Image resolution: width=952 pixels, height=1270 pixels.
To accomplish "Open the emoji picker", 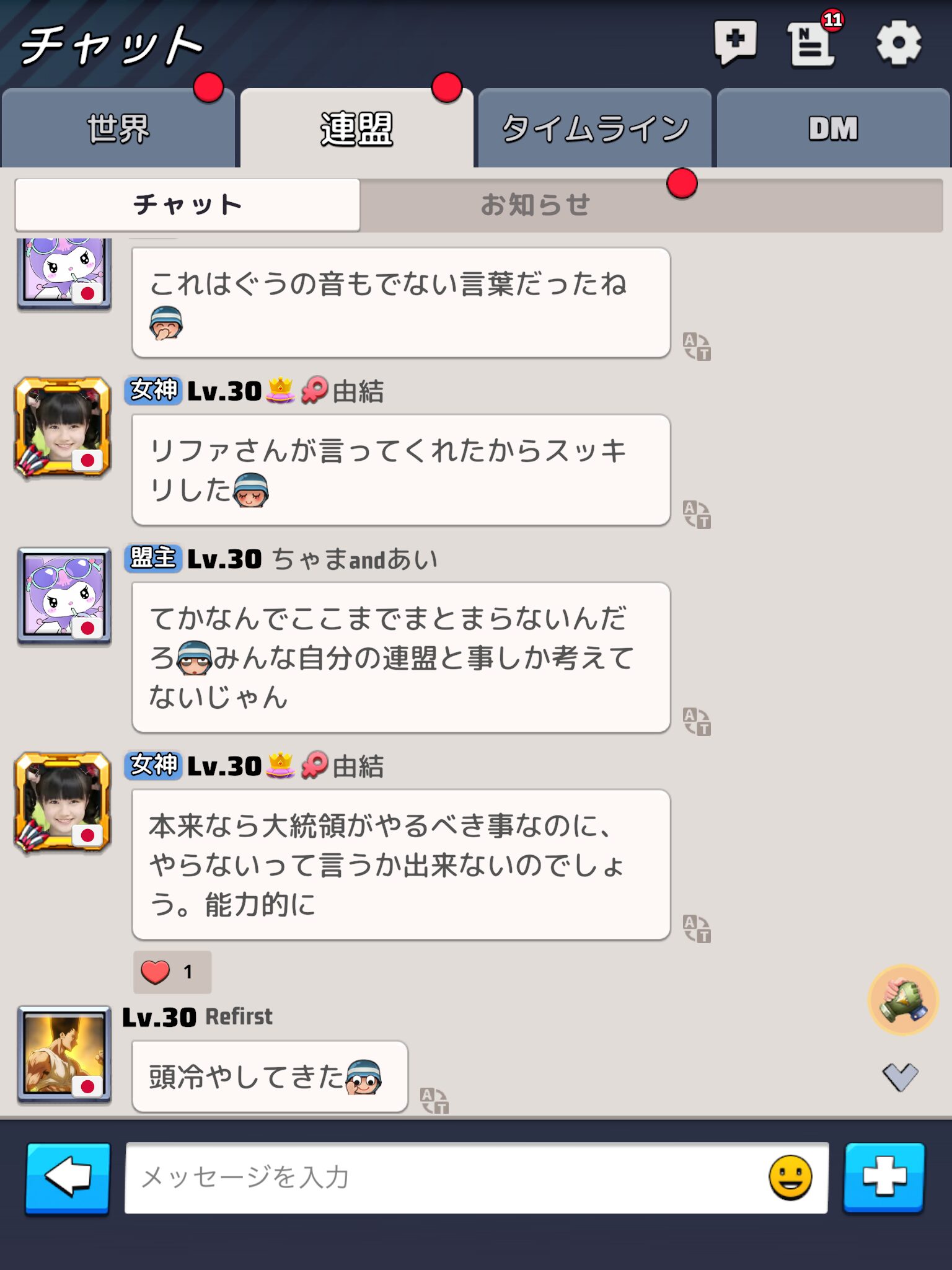I will tap(790, 1177).
